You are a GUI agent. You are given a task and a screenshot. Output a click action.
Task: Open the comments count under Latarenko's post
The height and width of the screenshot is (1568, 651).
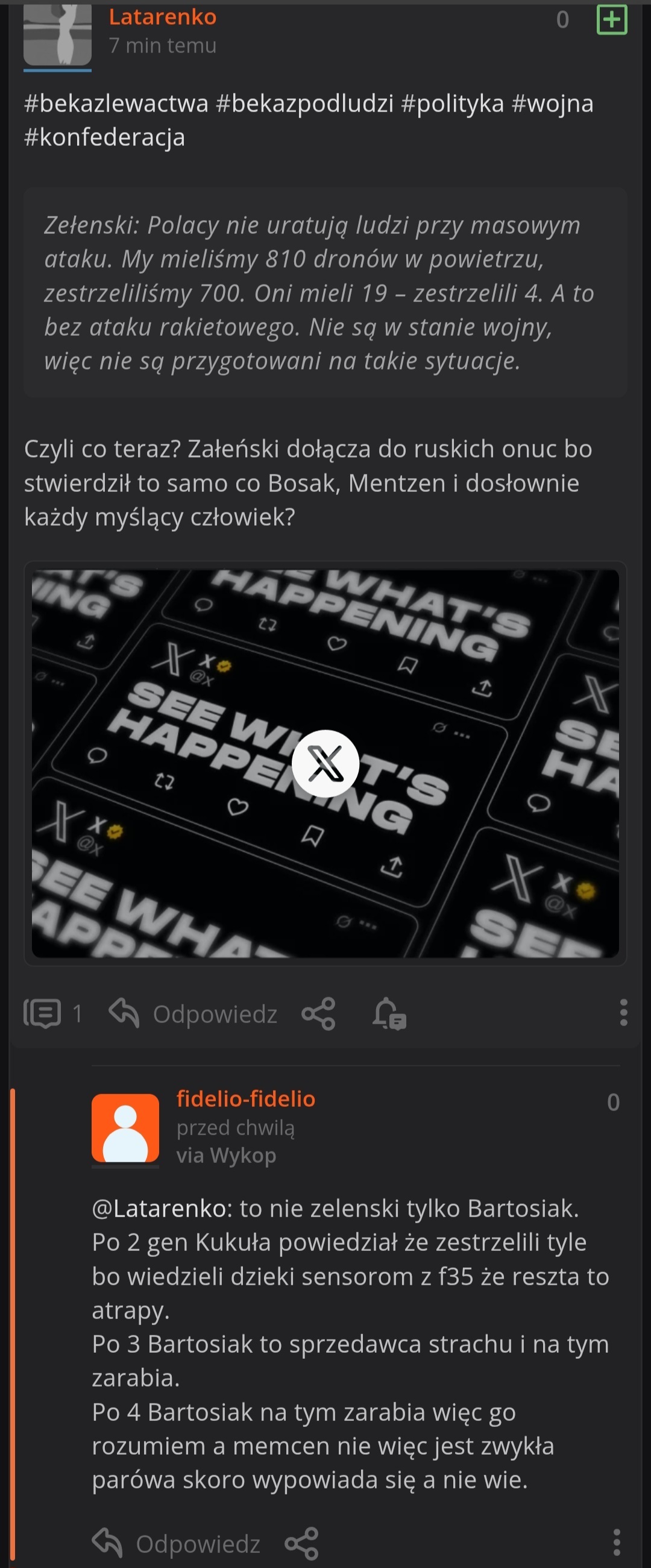[53, 1013]
